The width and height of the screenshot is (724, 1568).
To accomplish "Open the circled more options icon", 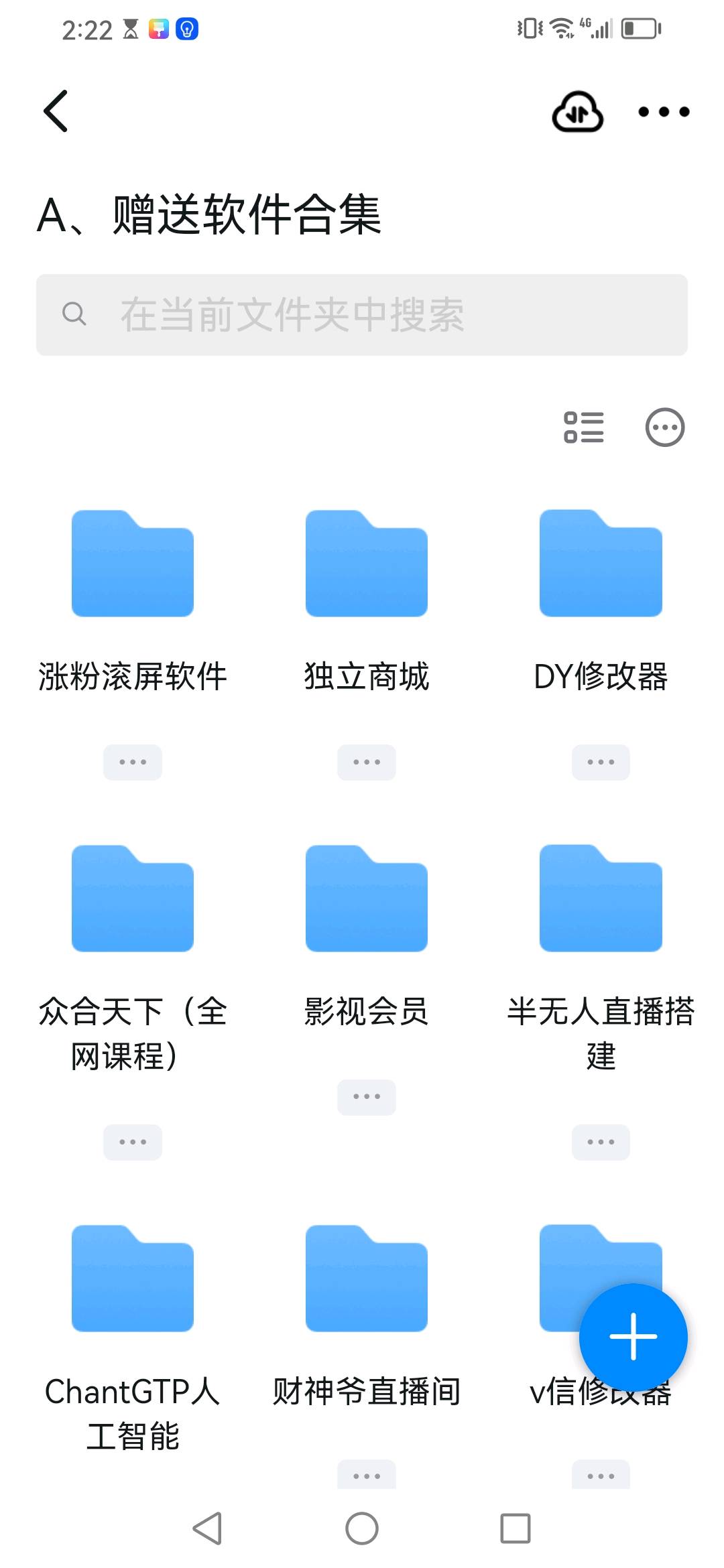I will 665,427.
